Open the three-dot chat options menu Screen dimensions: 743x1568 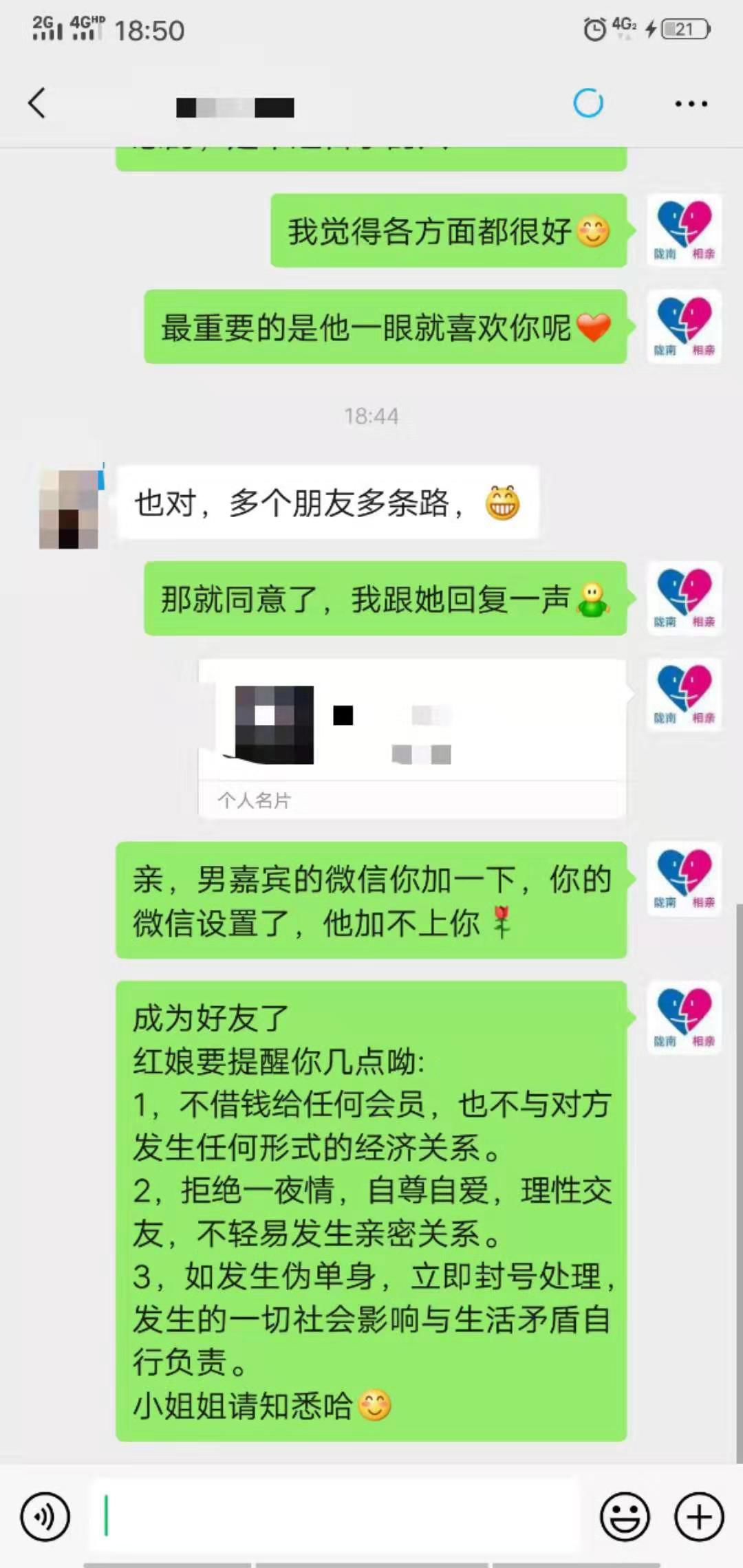click(x=691, y=104)
